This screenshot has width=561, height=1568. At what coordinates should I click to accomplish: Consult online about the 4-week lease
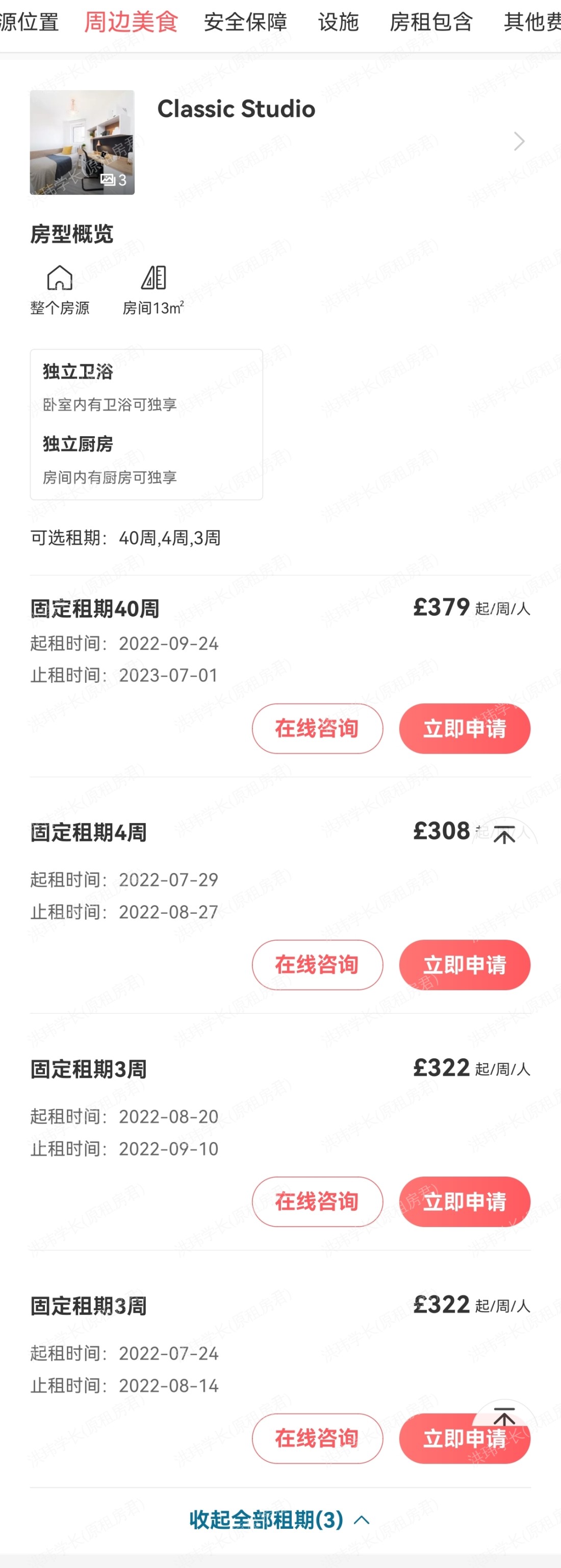(317, 965)
